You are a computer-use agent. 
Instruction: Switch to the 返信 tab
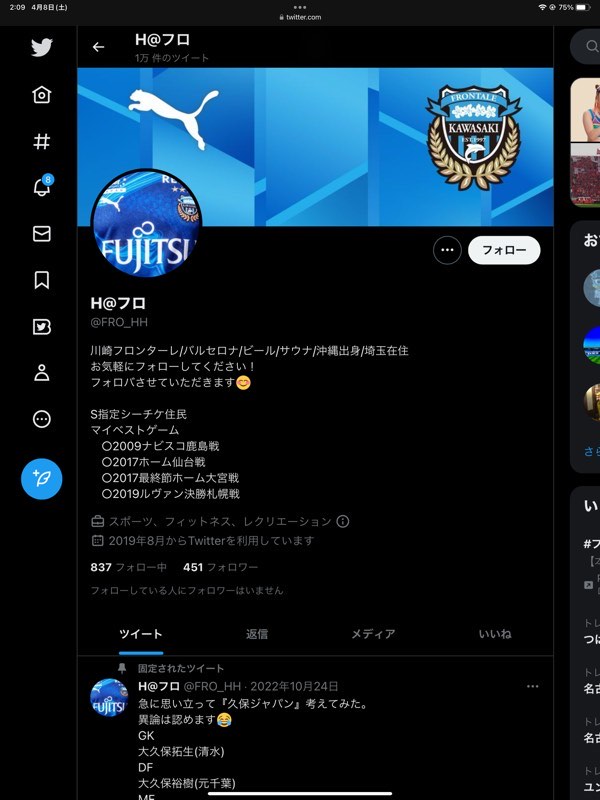pyautogui.click(x=257, y=634)
